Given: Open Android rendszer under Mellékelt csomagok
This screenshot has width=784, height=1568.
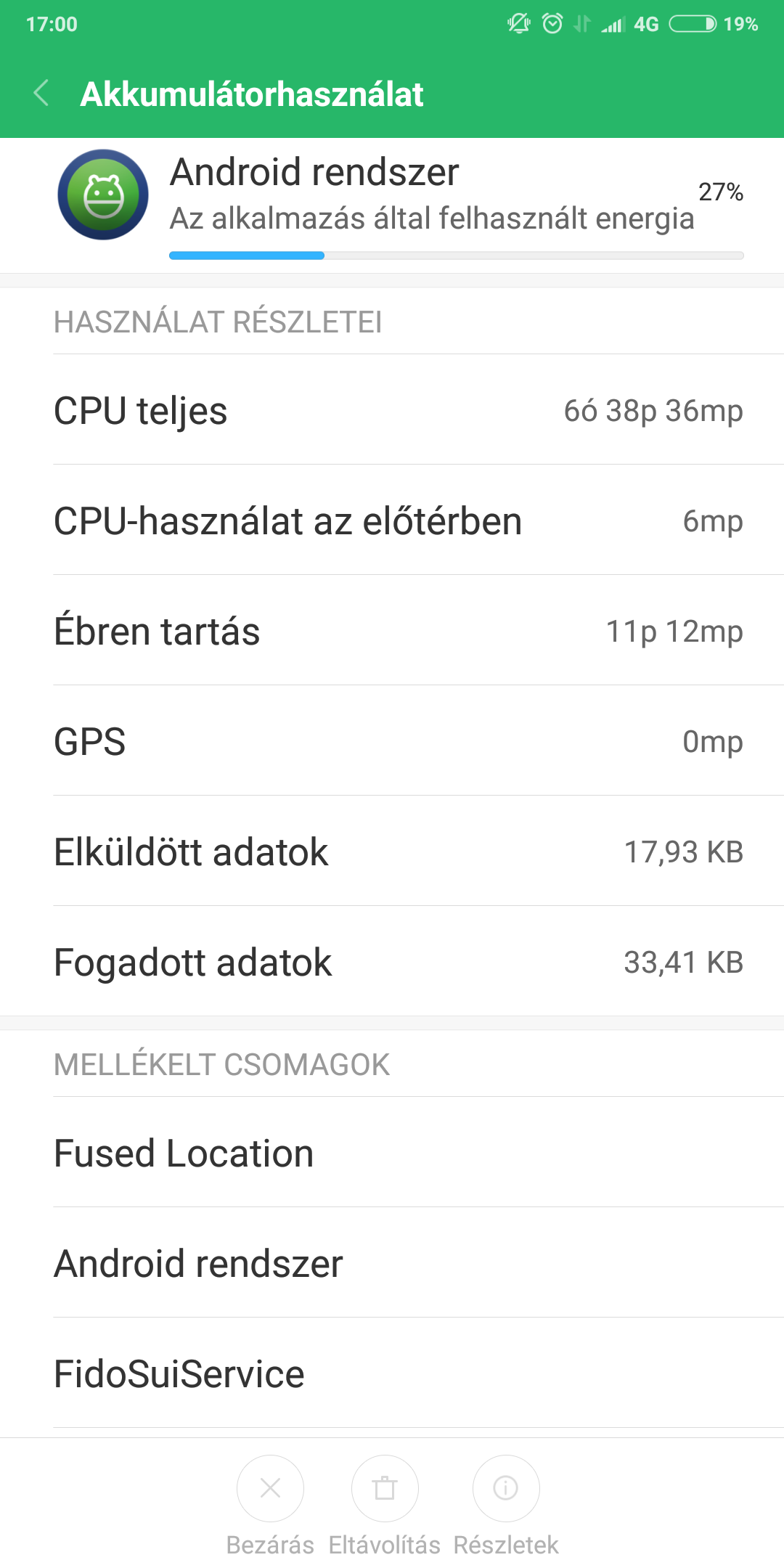Looking at the screenshot, I should point(392,1263).
